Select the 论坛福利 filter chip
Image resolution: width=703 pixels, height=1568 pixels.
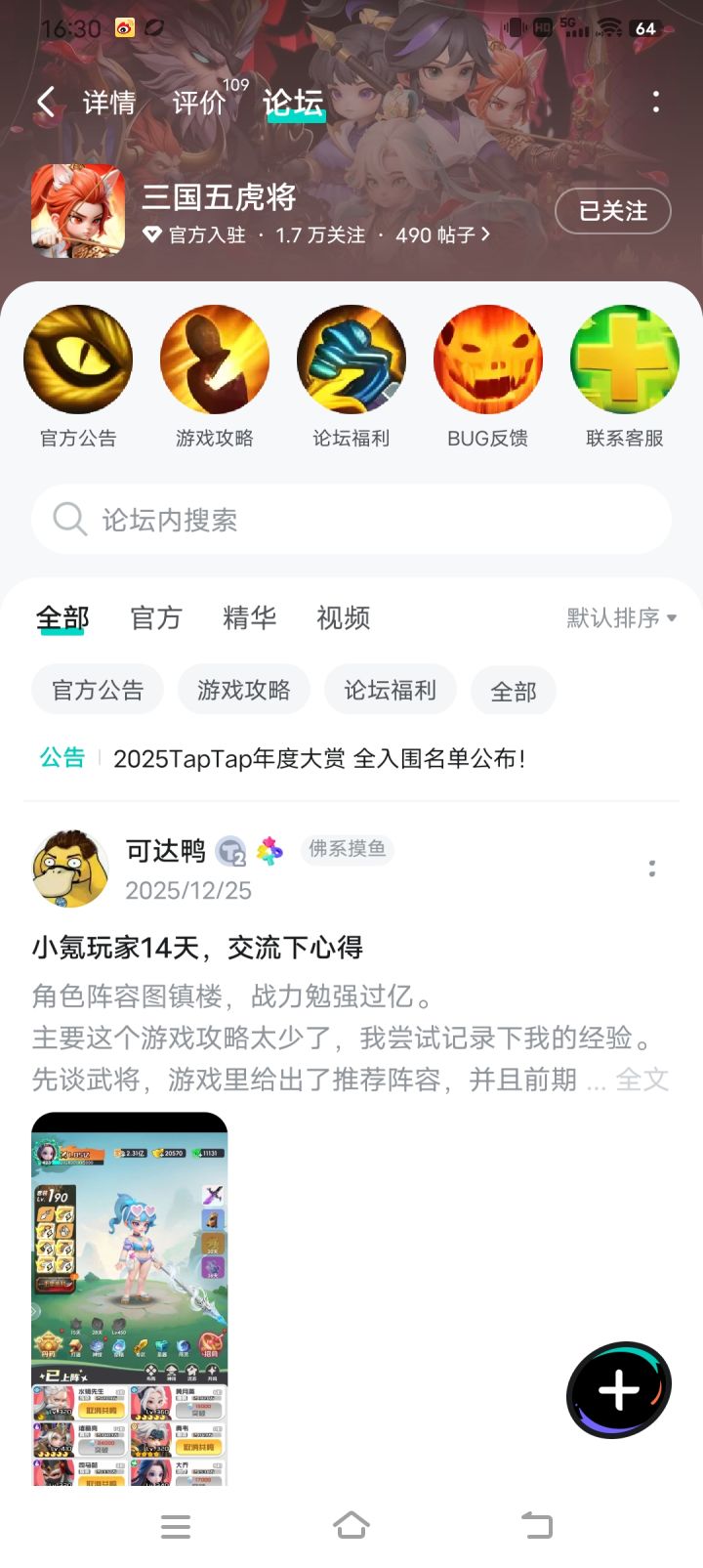click(x=390, y=690)
